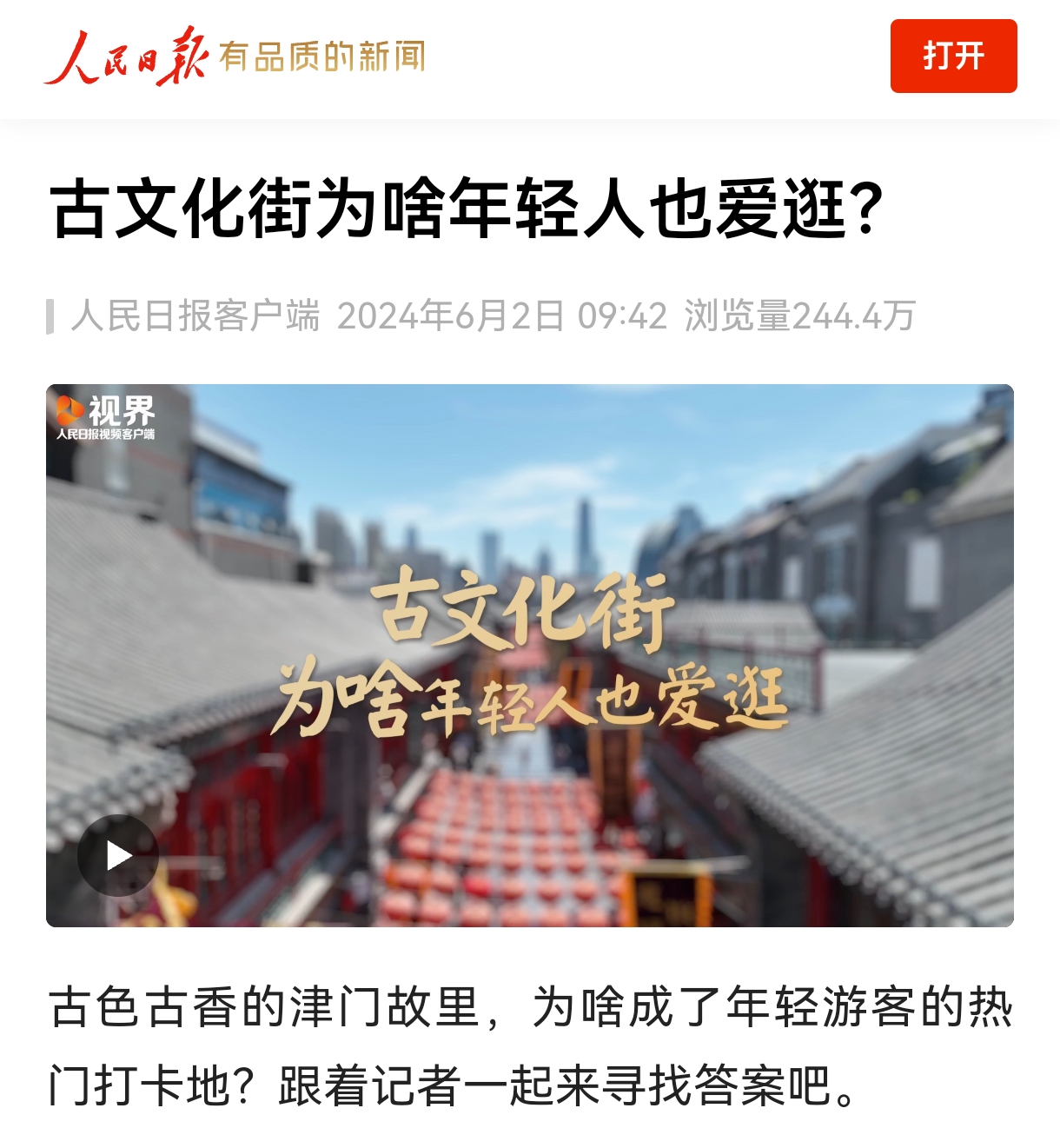Viewport: 1060px width, 1148px height.
Task: Tap the red 打开 button
Action: (953, 56)
